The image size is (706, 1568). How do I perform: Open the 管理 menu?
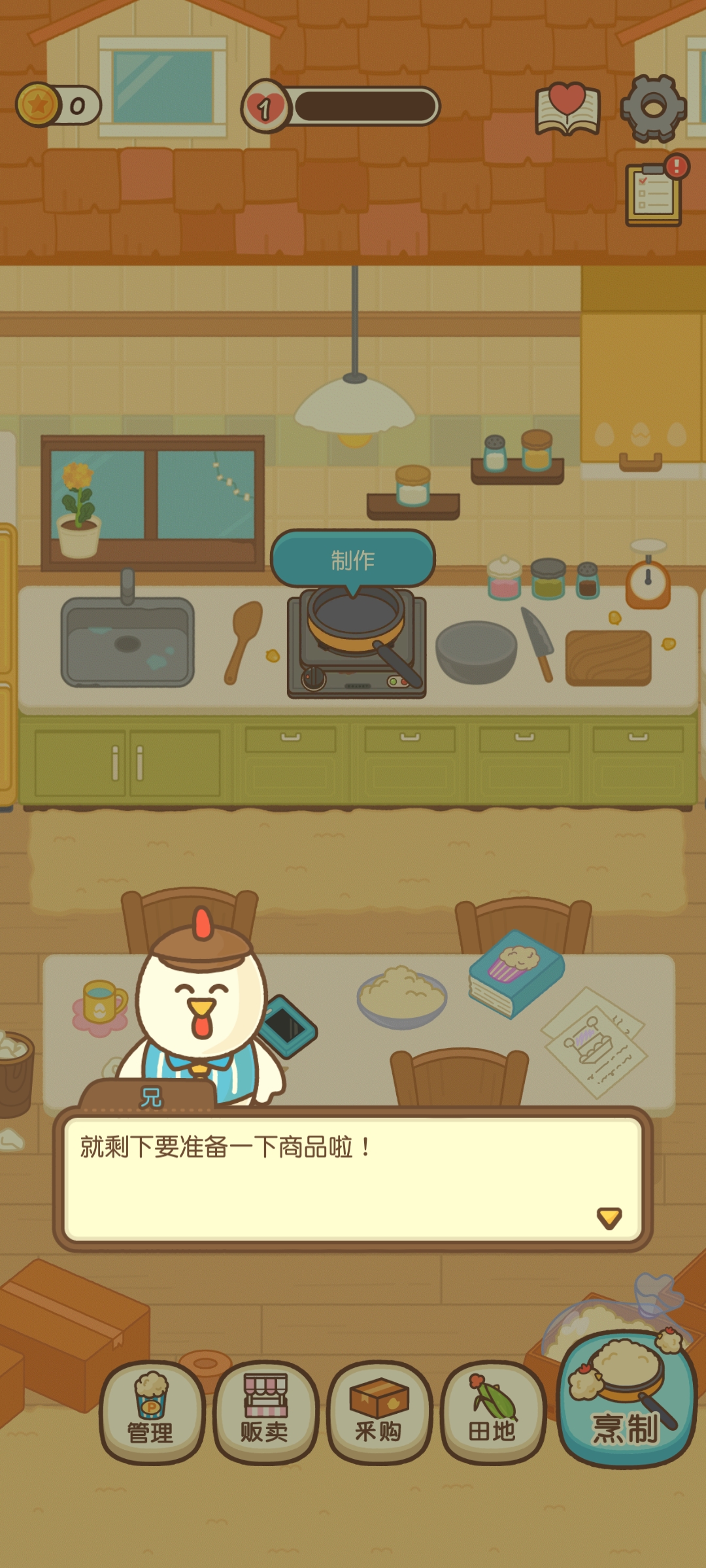(x=152, y=1411)
